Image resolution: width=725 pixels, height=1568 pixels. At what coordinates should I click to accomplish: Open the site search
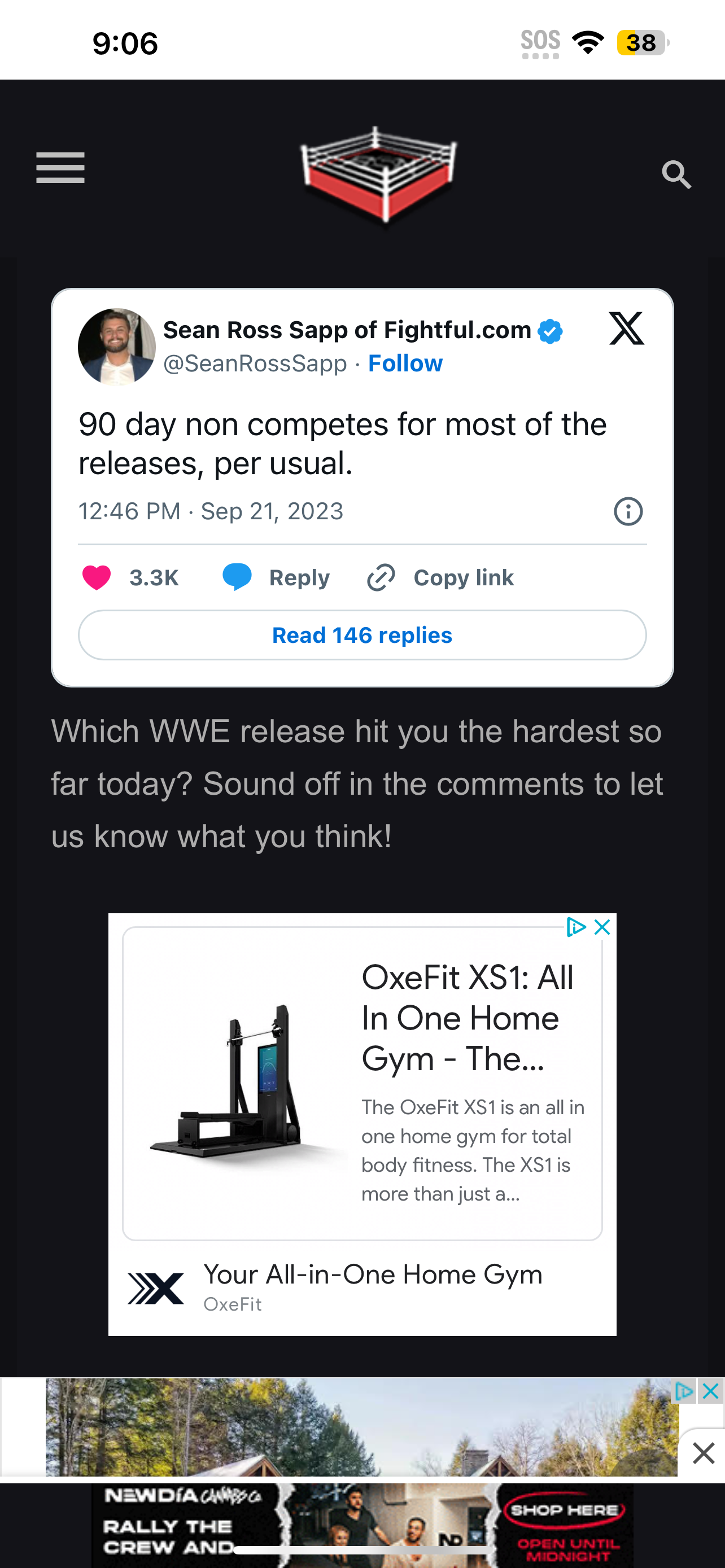676,176
